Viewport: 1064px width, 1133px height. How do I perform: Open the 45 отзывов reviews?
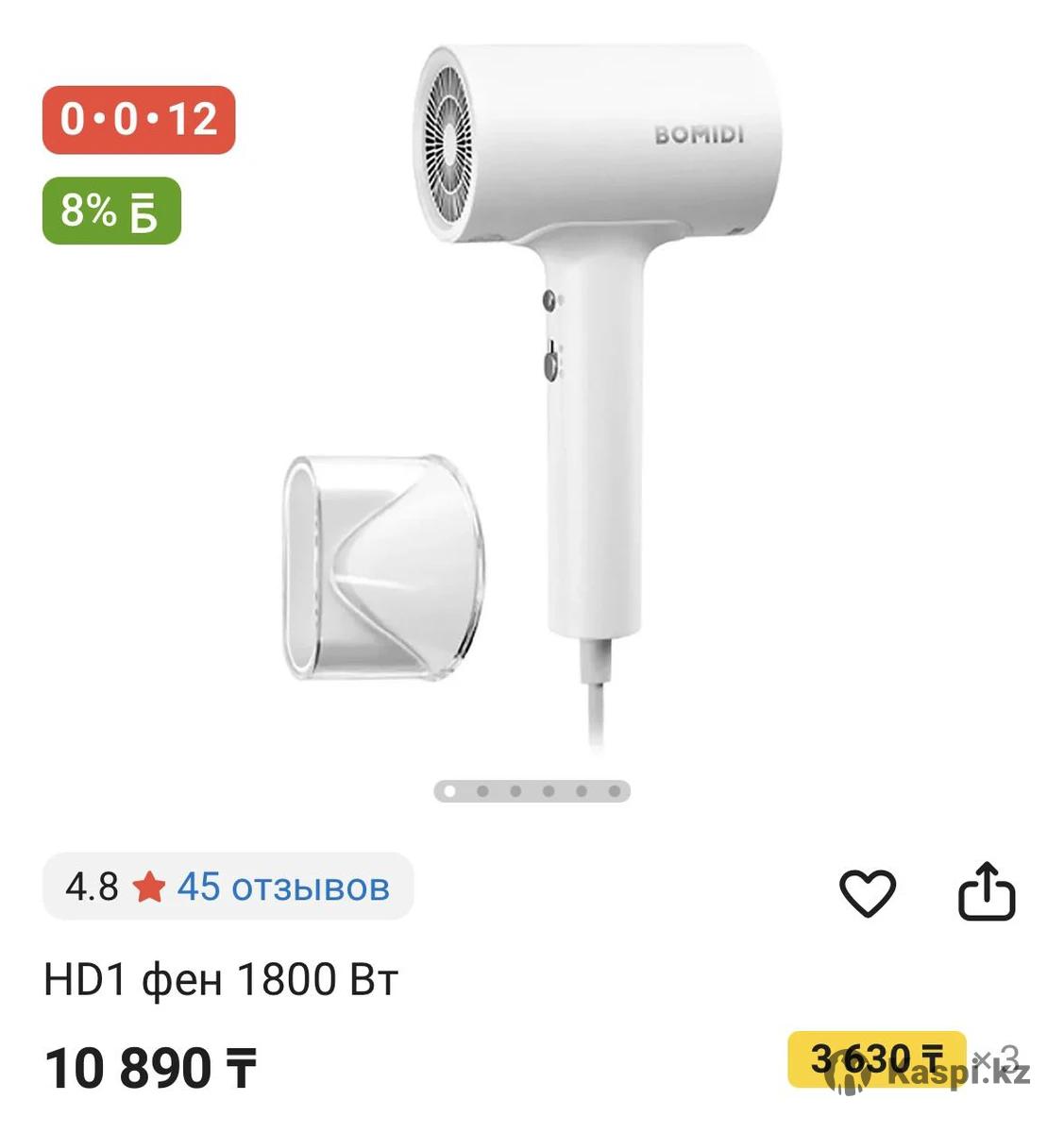coord(282,888)
